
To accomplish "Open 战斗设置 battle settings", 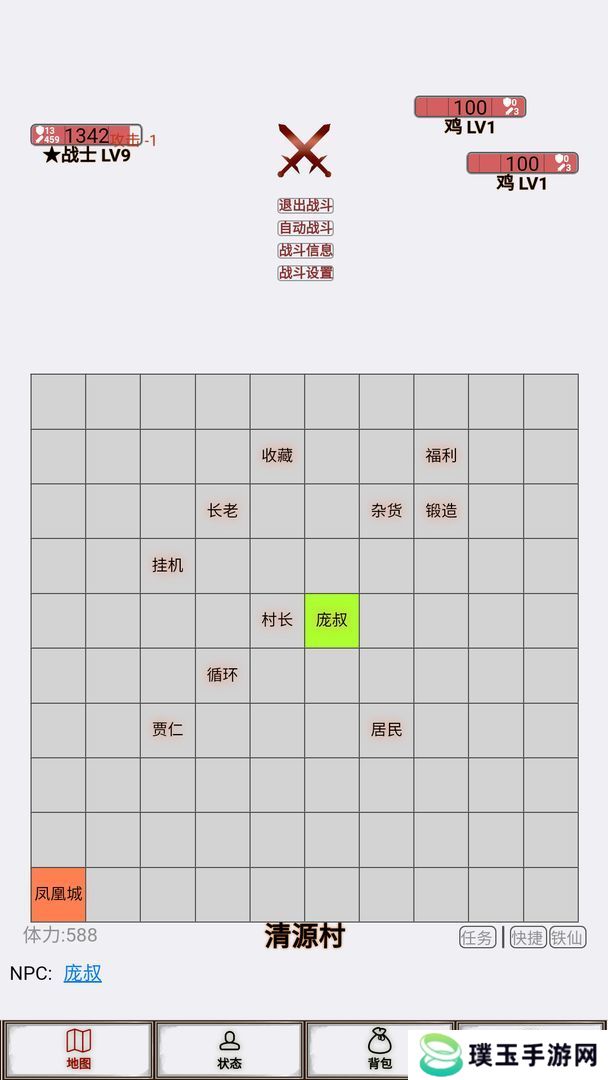I will (305, 273).
